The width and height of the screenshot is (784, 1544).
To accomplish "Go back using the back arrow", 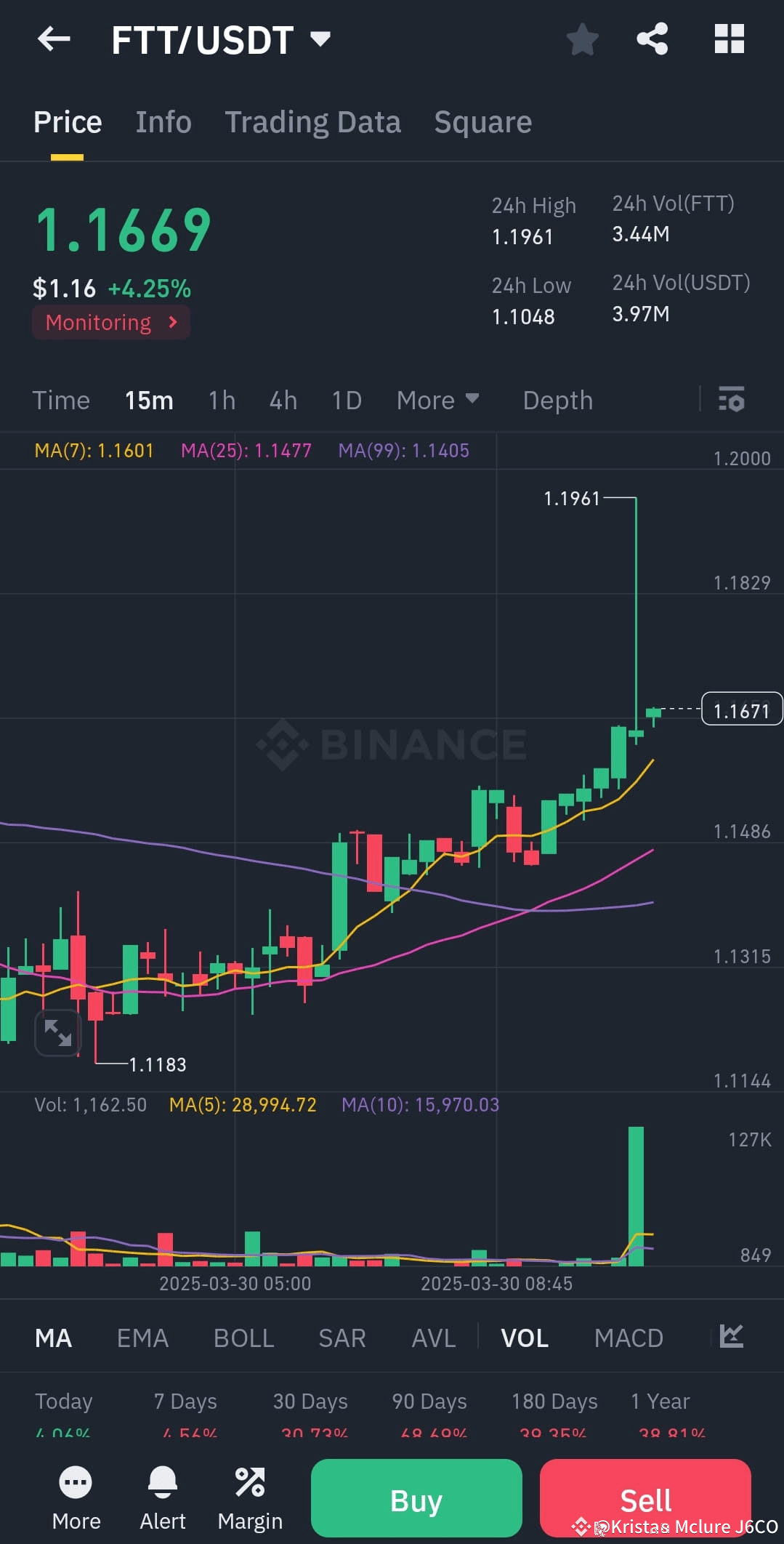I will (53, 40).
